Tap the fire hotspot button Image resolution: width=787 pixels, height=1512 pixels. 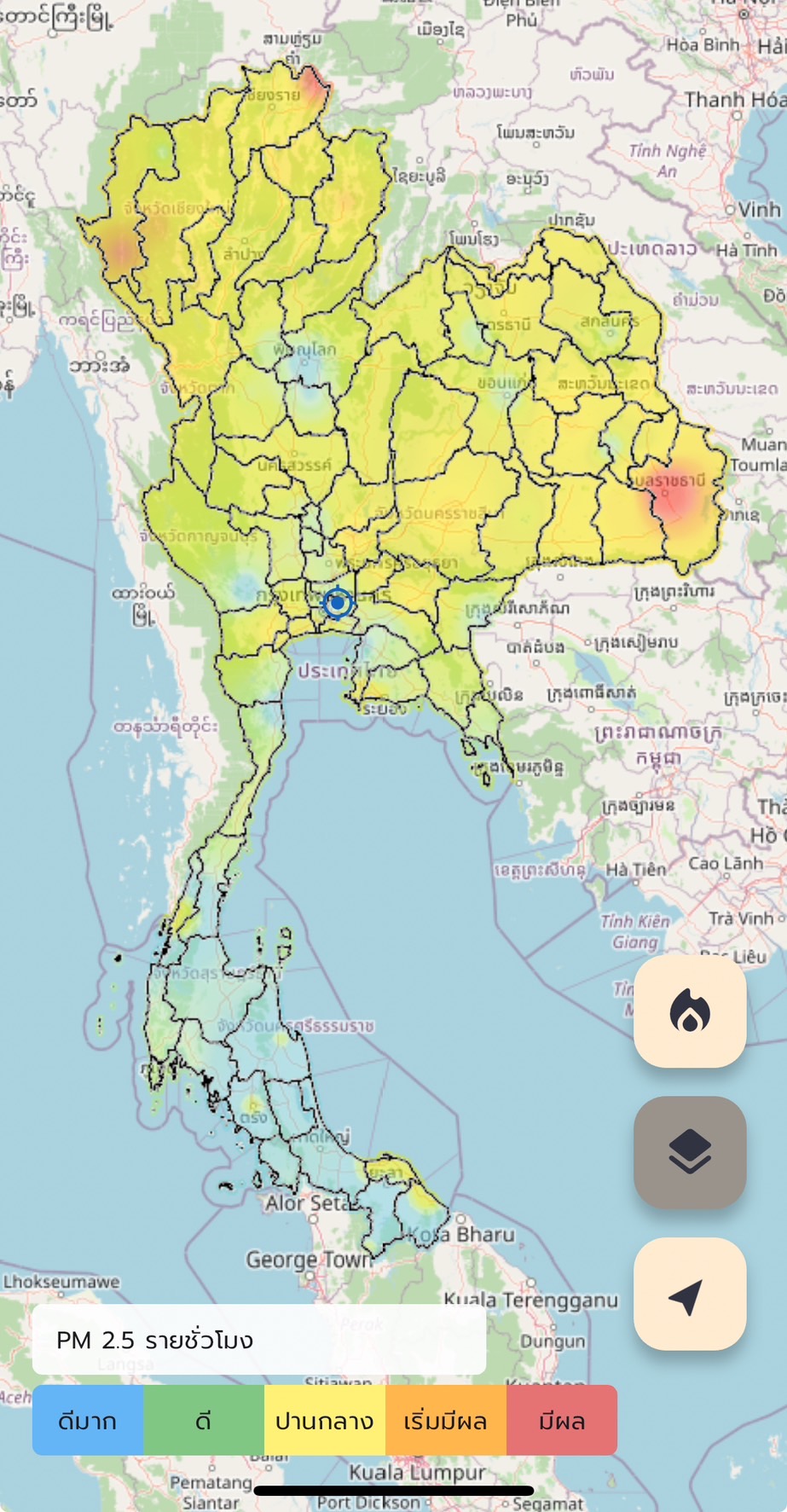tap(690, 1011)
